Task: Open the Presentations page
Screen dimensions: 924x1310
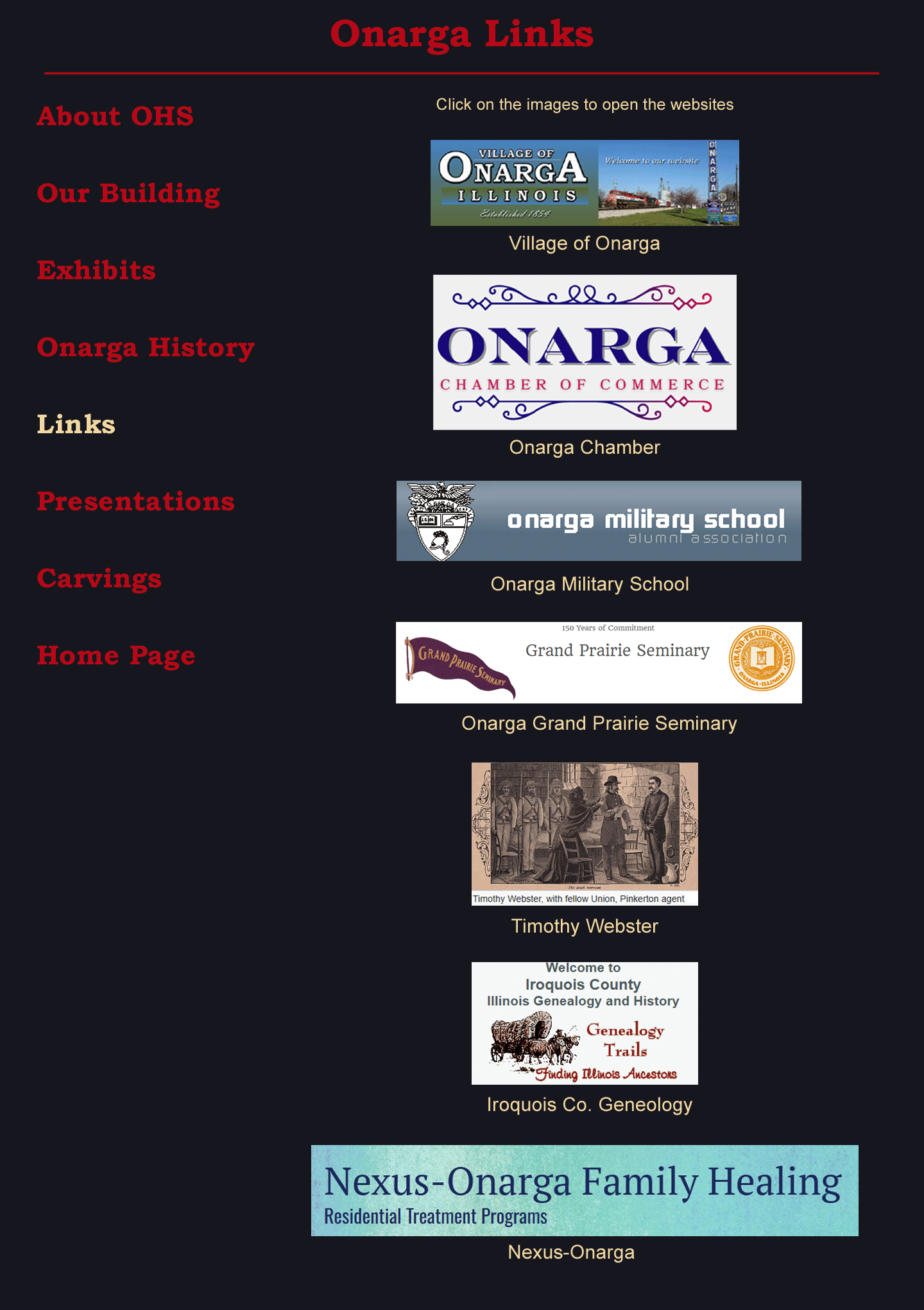Action: coord(135,502)
